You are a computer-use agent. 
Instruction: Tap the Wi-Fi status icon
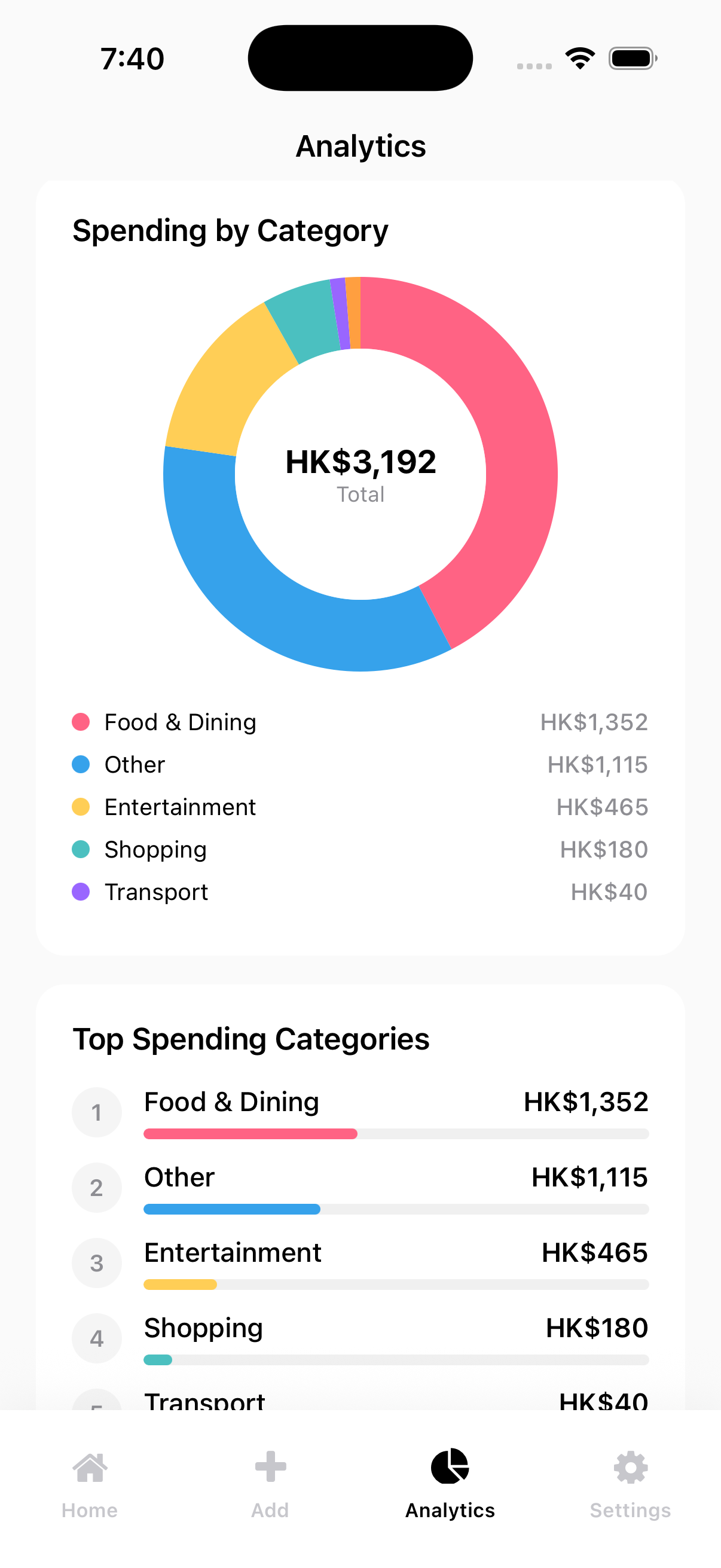580,58
